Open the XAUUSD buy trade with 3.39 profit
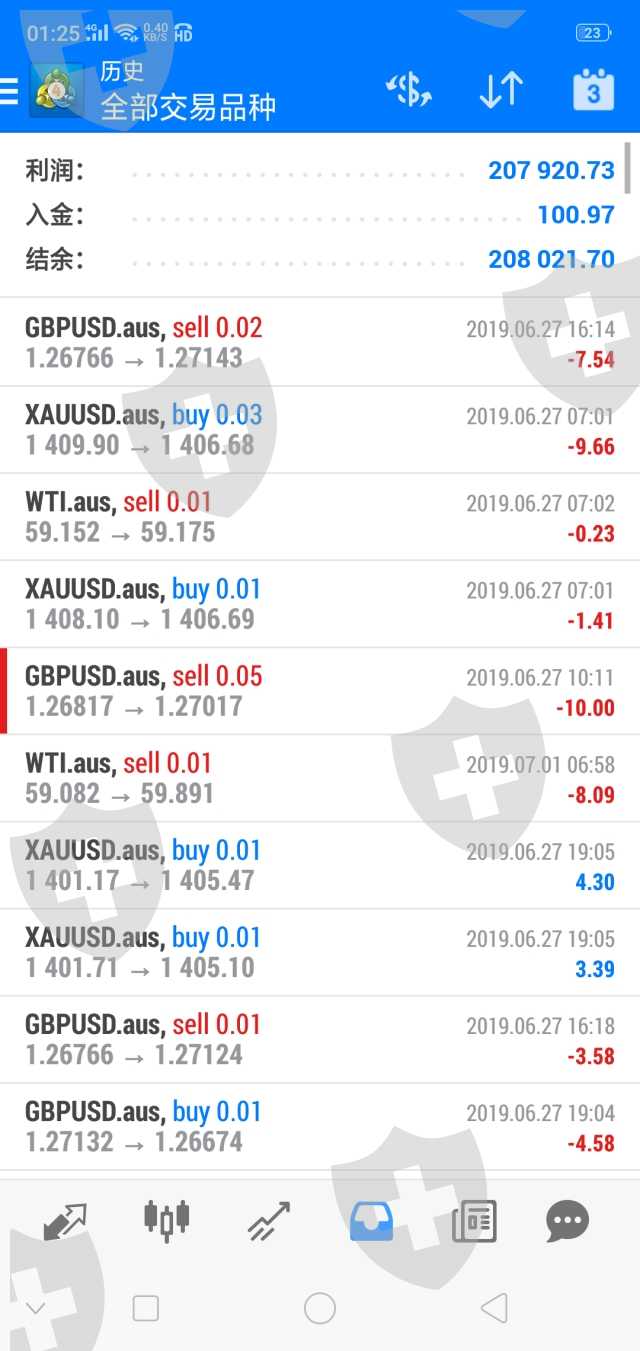Image resolution: width=640 pixels, height=1351 pixels. [320, 952]
